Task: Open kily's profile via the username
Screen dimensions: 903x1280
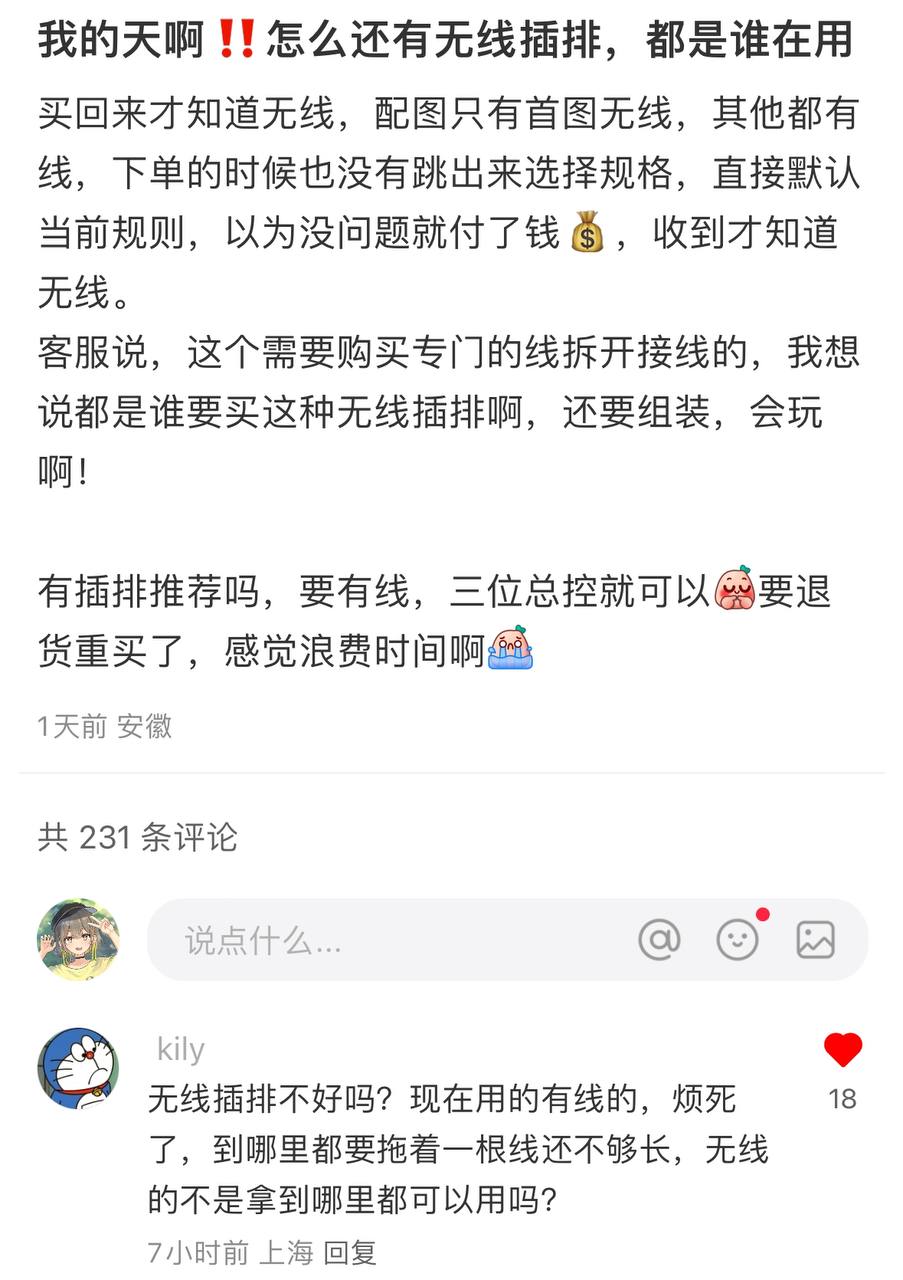Action: [180, 1048]
